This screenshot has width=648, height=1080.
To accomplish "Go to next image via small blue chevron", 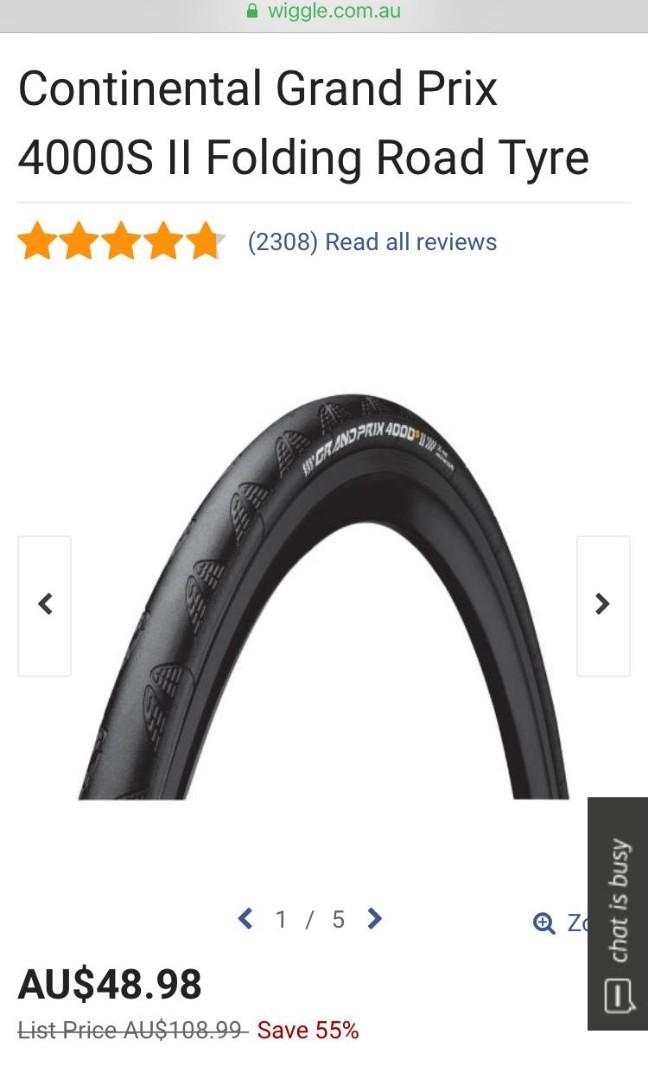I will click(x=374, y=919).
